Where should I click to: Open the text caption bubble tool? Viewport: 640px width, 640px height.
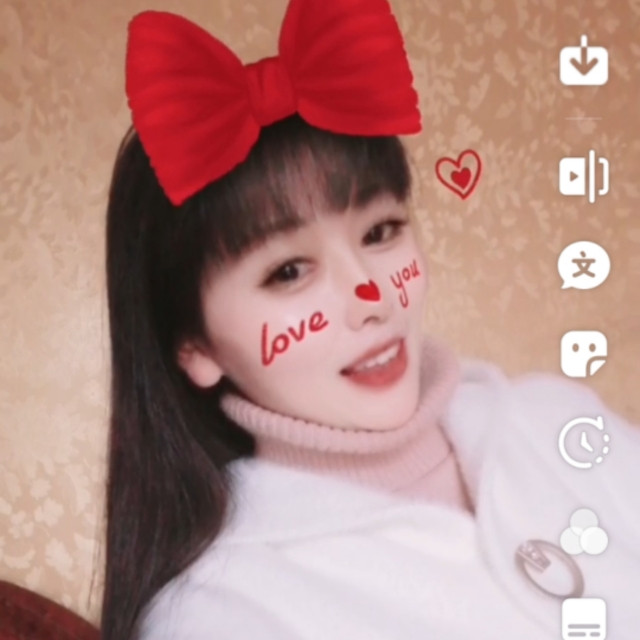tap(584, 265)
